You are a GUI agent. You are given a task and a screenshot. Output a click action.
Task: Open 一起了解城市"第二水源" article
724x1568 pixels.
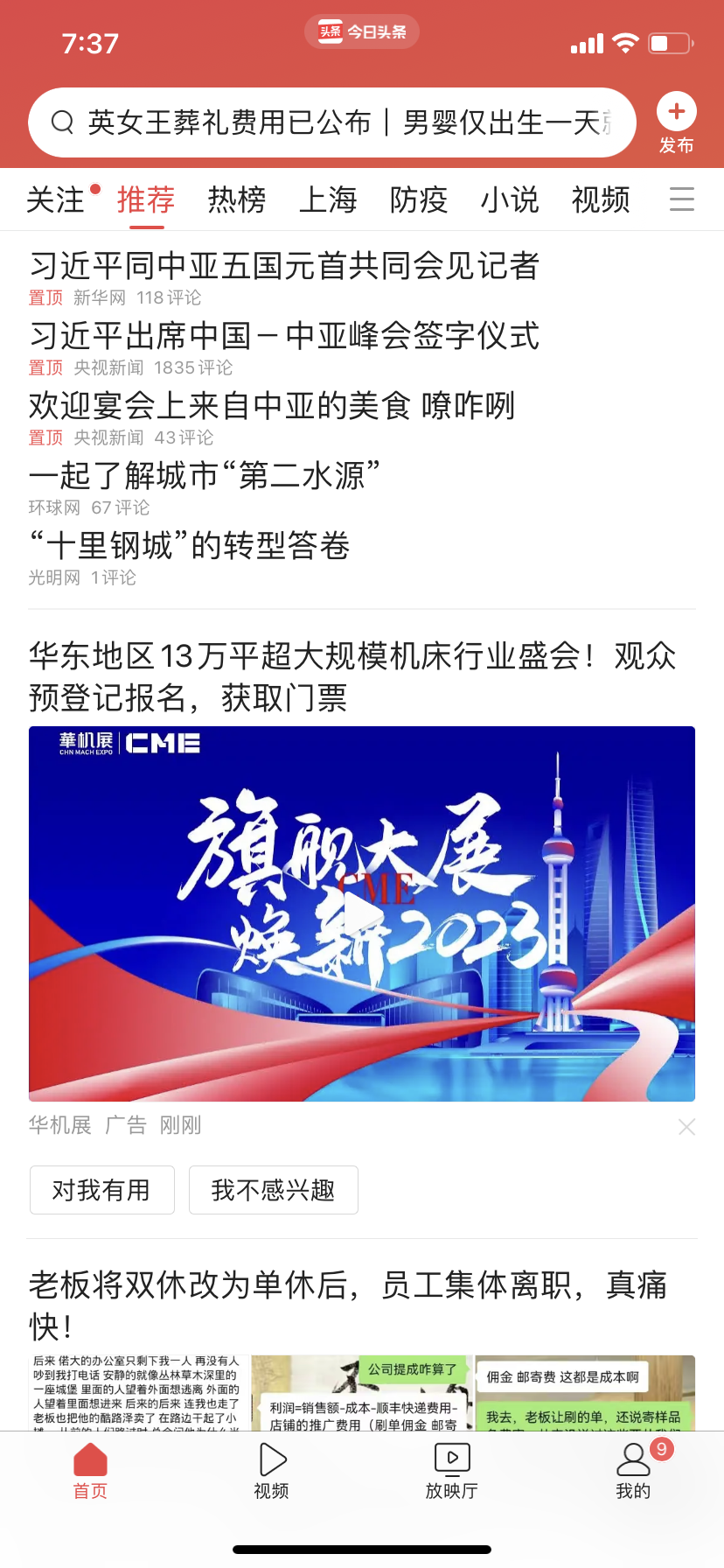205,476
